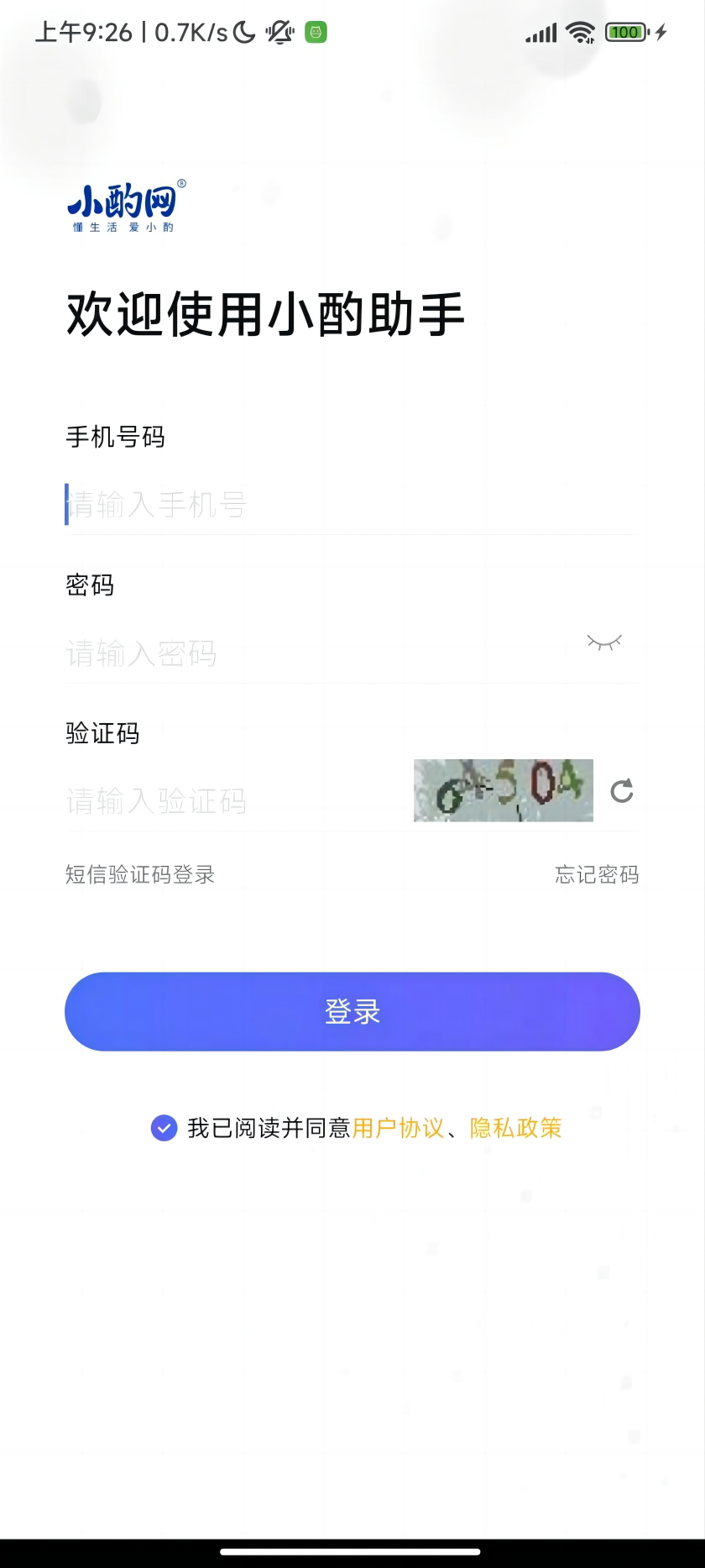Tap the captcha image to reload
This screenshot has height=1568, width=705.
(x=504, y=790)
